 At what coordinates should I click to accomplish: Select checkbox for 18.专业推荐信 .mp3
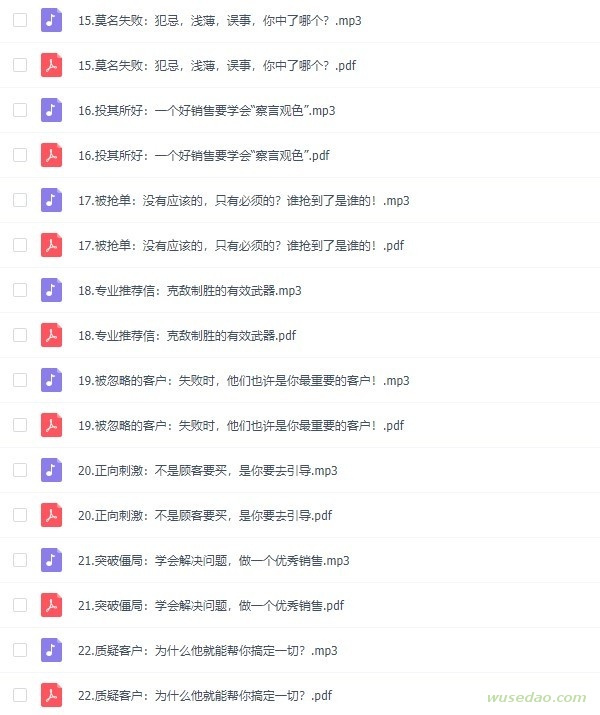[x=20, y=290]
